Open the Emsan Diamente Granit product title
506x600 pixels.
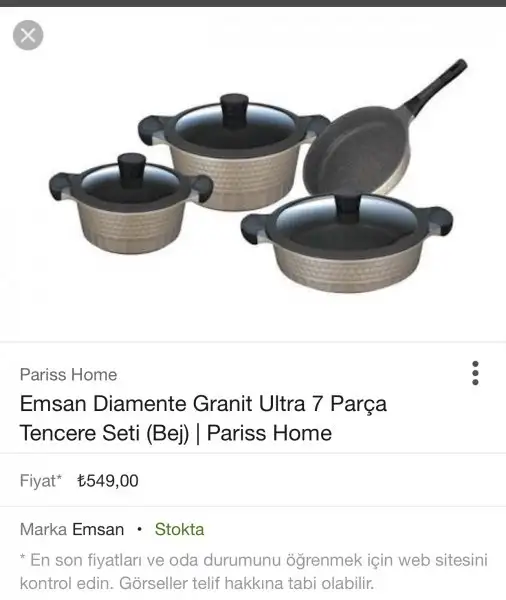[x=203, y=418]
